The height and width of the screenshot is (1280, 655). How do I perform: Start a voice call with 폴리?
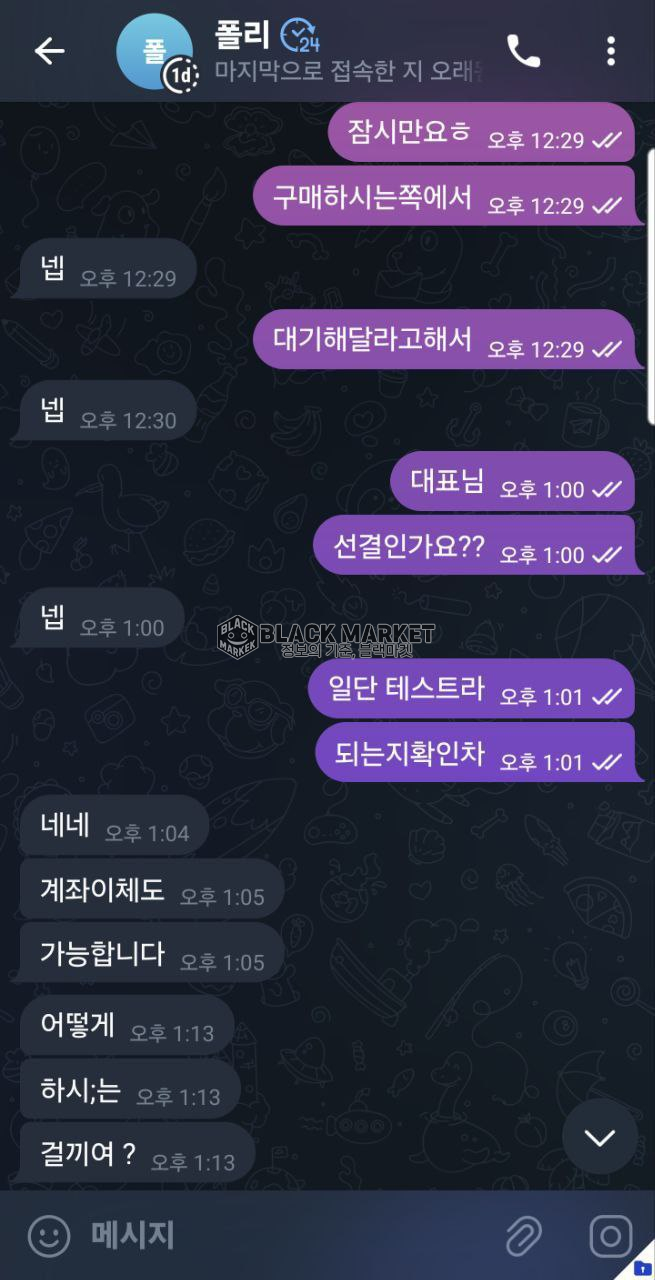(x=523, y=52)
